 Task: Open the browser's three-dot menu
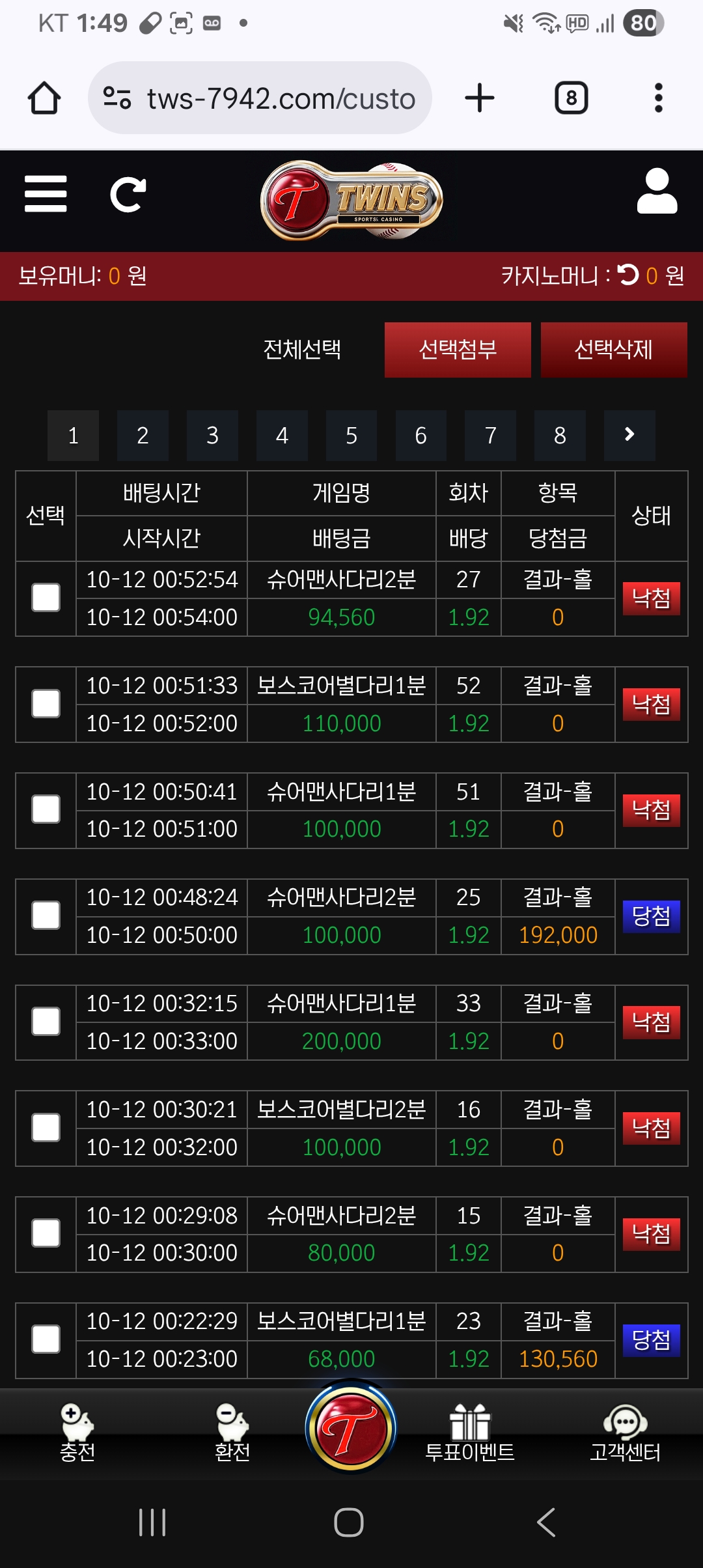point(658,98)
